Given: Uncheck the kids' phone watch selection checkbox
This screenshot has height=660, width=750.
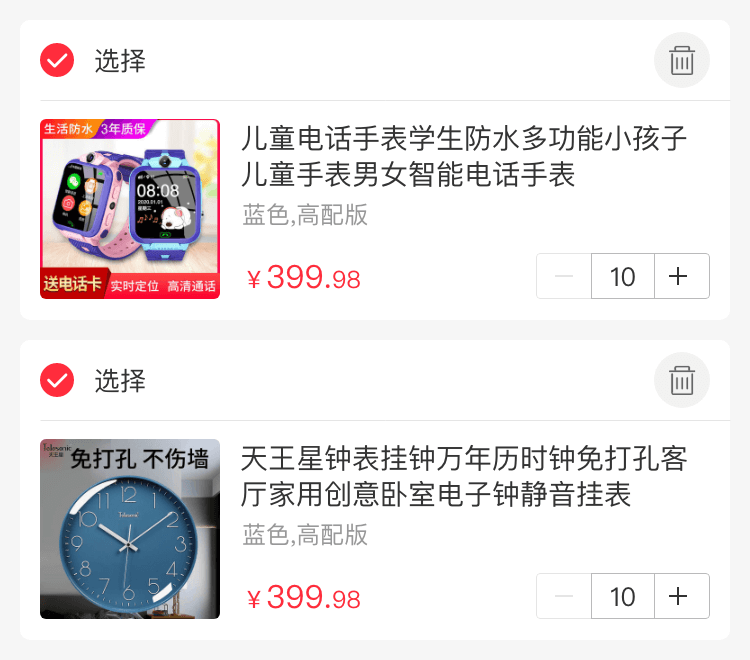Looking at the screenshot, I should tap(57, 60).
